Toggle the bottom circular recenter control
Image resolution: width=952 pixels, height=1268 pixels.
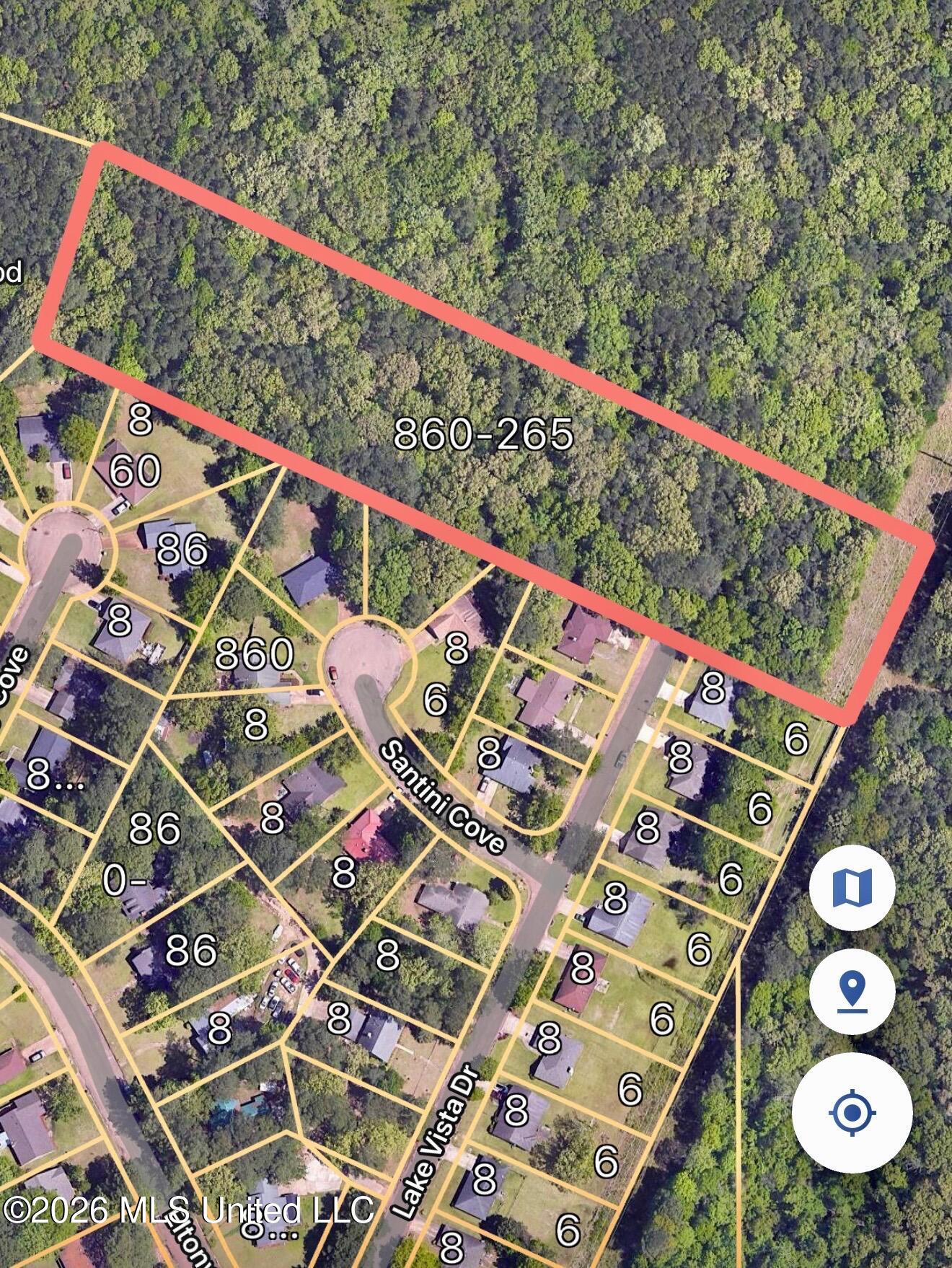(x=853, y=1114)
